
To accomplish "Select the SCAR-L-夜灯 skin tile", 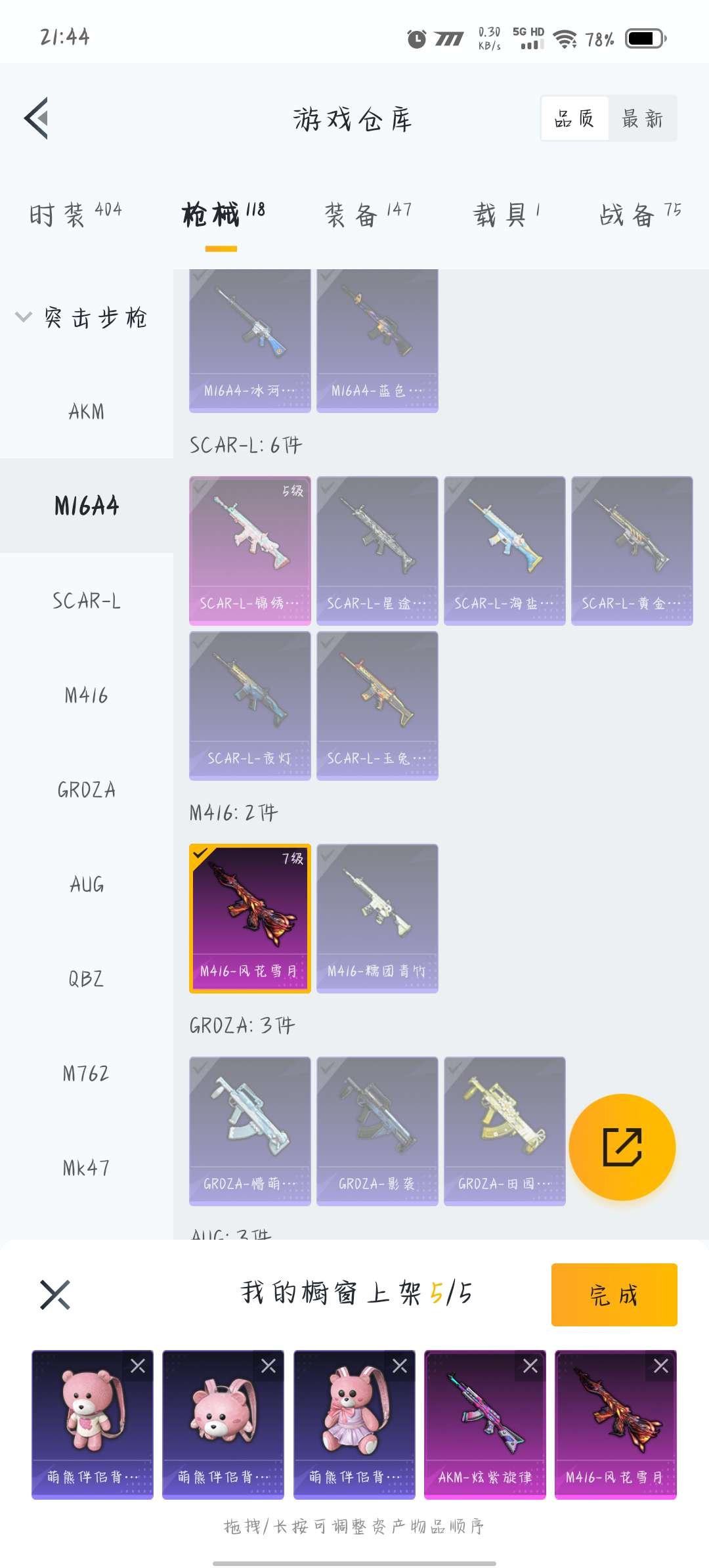I will pyautogui.click(x=249, y=705).
